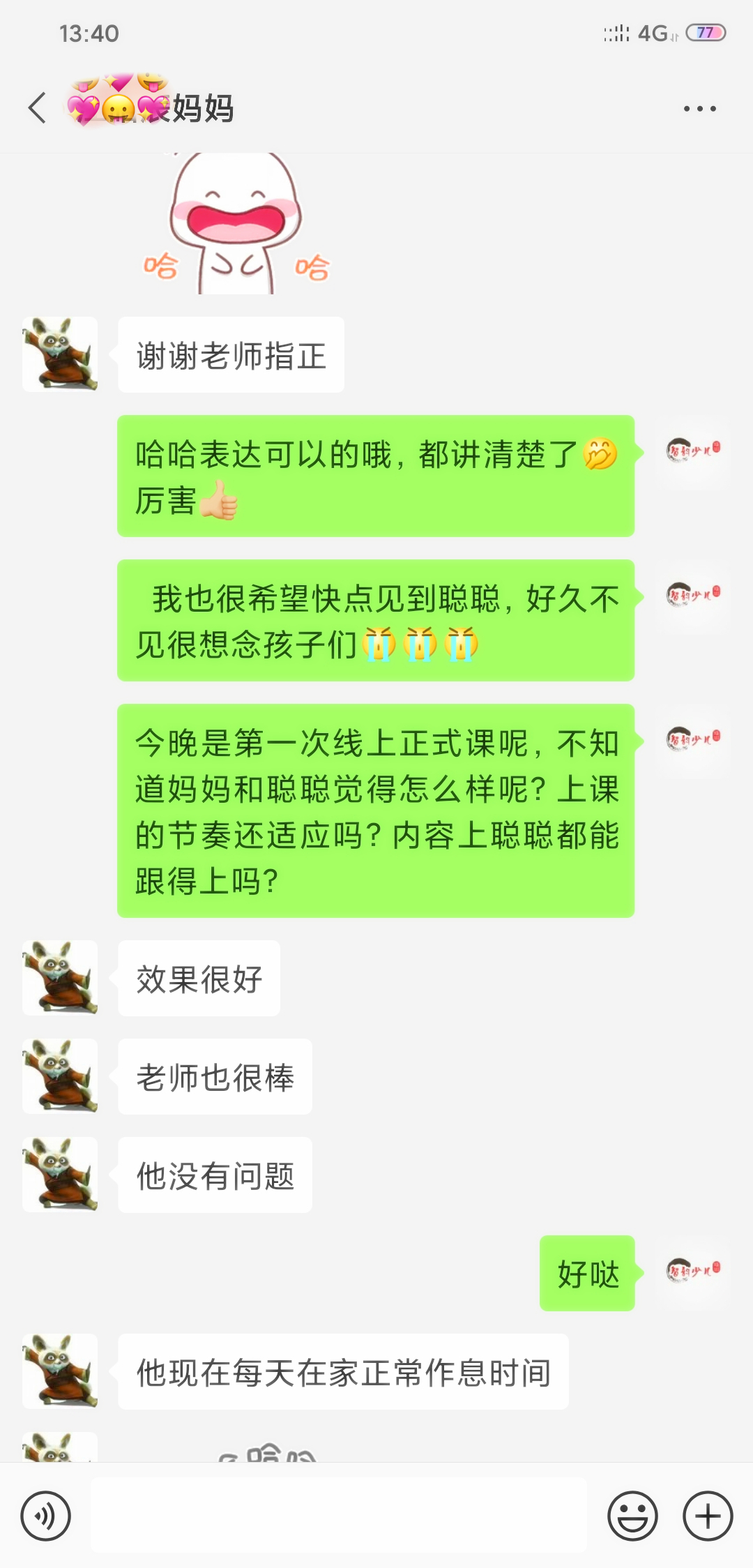Go back to the chat list
This screenshot has width=753, height=1568.
pos(38,108)
